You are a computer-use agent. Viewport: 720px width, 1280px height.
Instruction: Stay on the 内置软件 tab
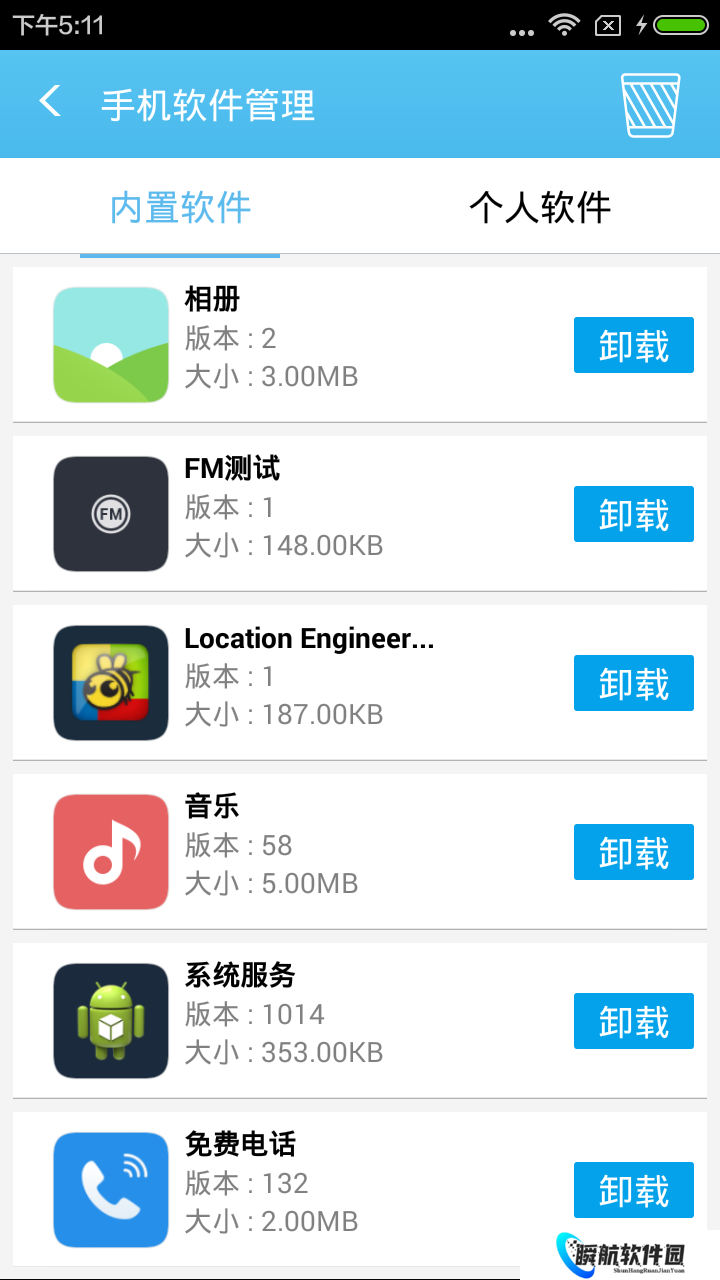click(x=178, y=207)
